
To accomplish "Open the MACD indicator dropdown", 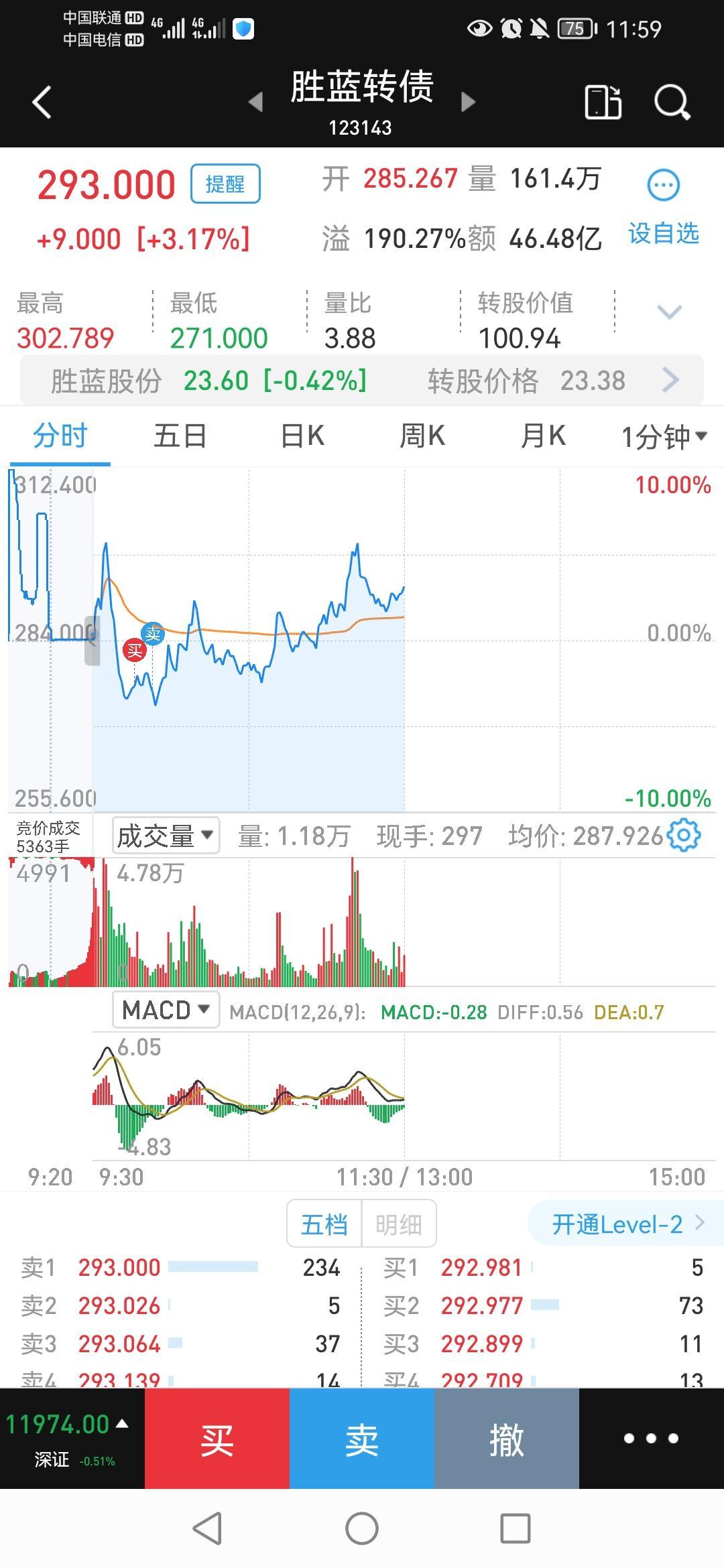I will pyautogui.click(x=166, y=1009).
